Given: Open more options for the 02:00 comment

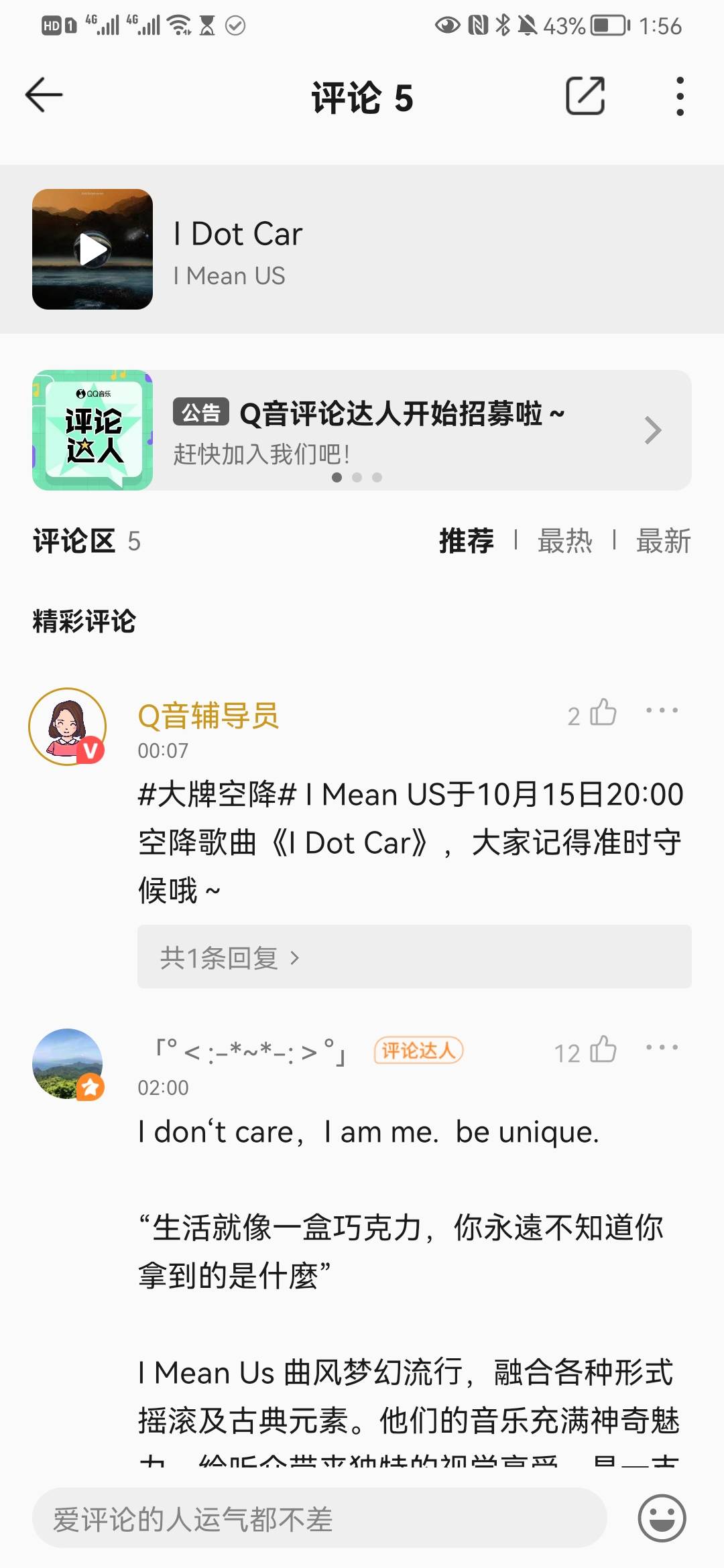Looking at the screenshot, I should pyautogui.click(x=662, y=1047).
